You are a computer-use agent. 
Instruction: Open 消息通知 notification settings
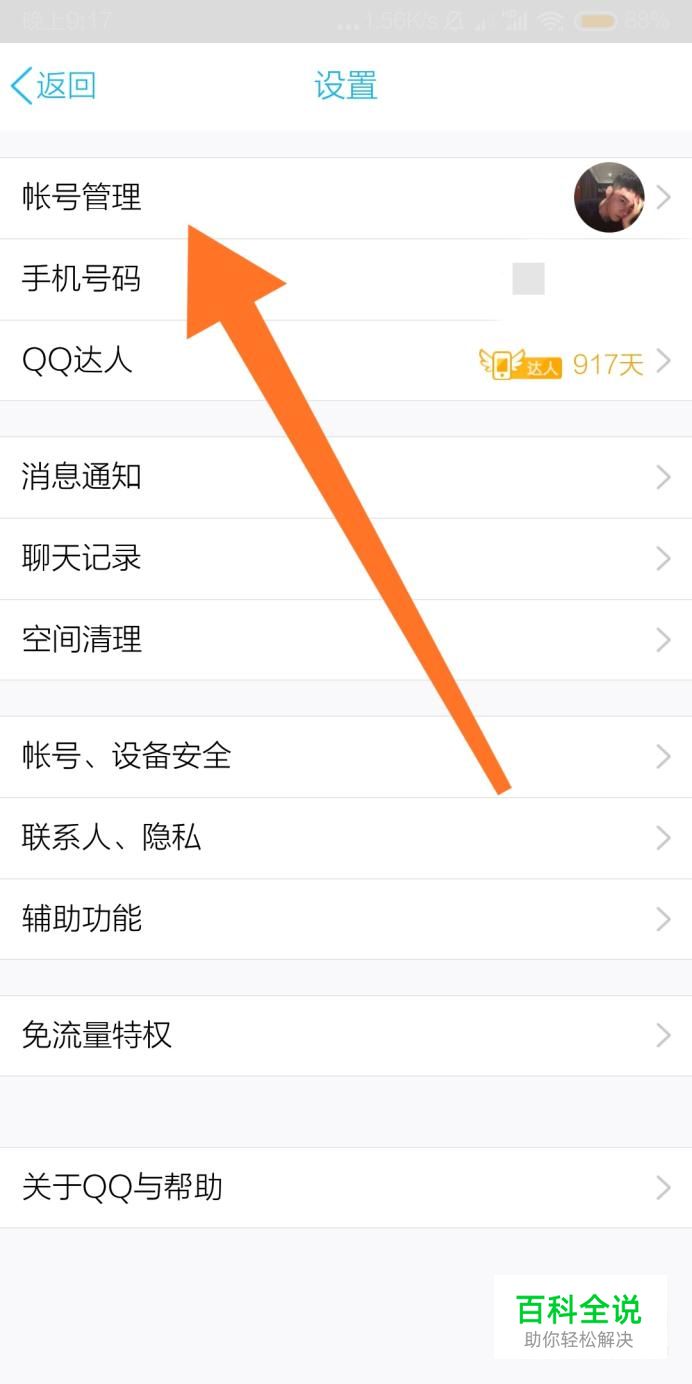click(x=82, y=477)
